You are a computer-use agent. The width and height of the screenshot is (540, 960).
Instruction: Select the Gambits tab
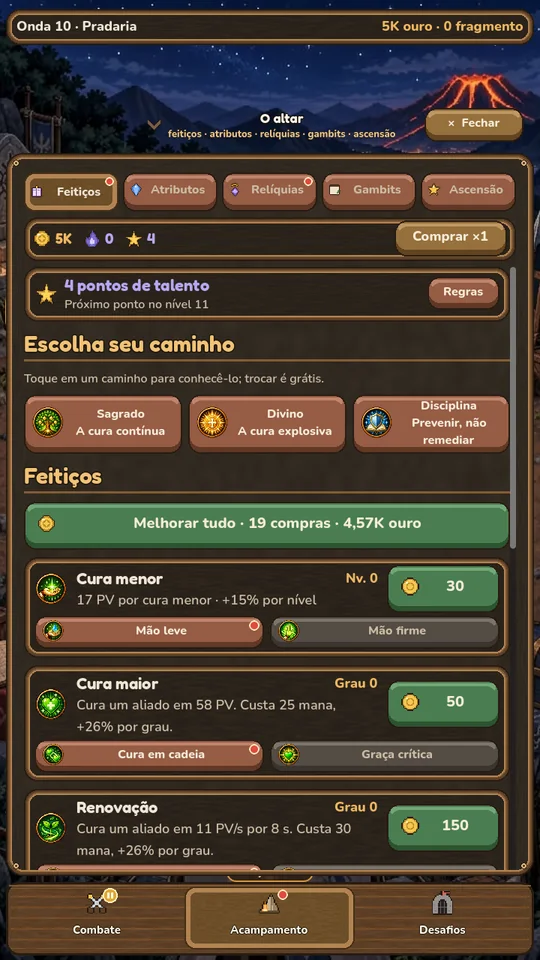(x=369, y=190)
